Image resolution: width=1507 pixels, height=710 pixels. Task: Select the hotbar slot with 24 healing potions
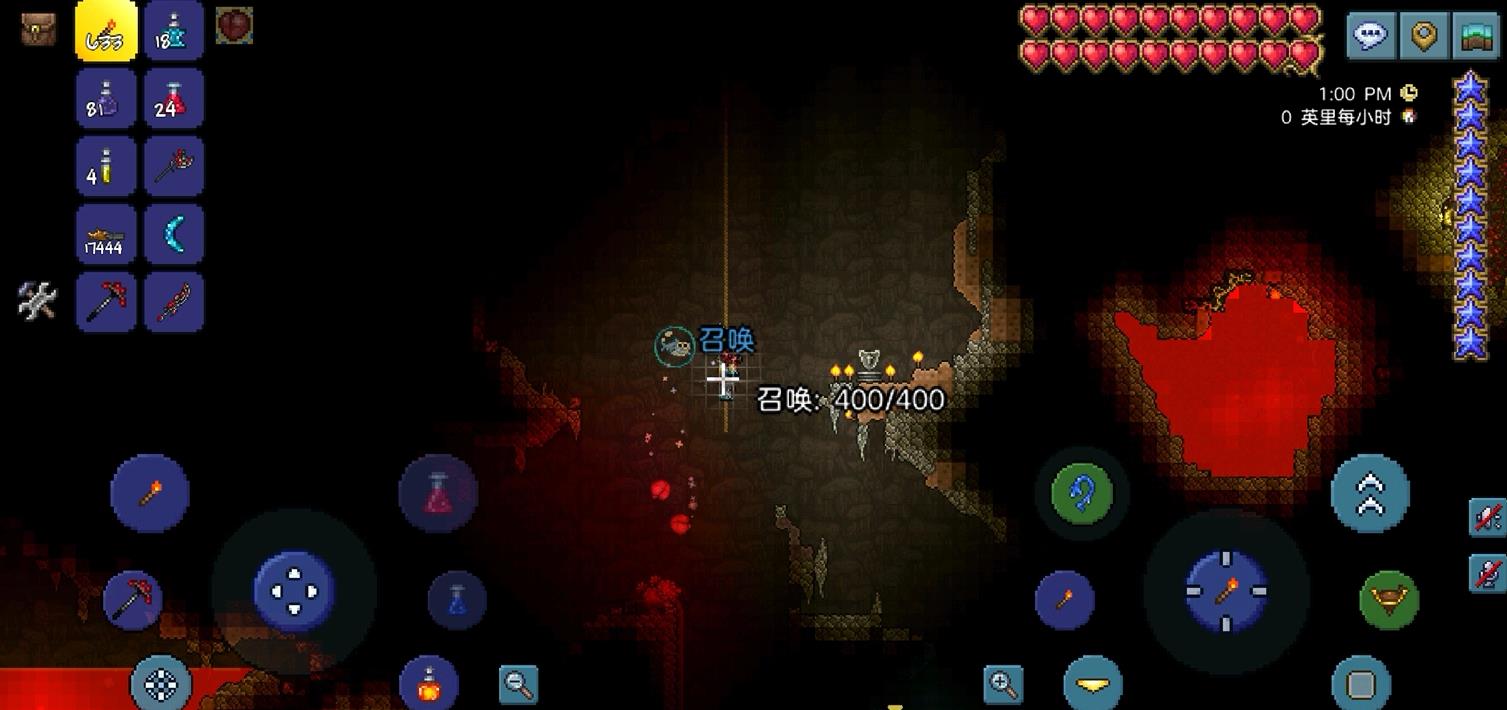coord(174,99)
